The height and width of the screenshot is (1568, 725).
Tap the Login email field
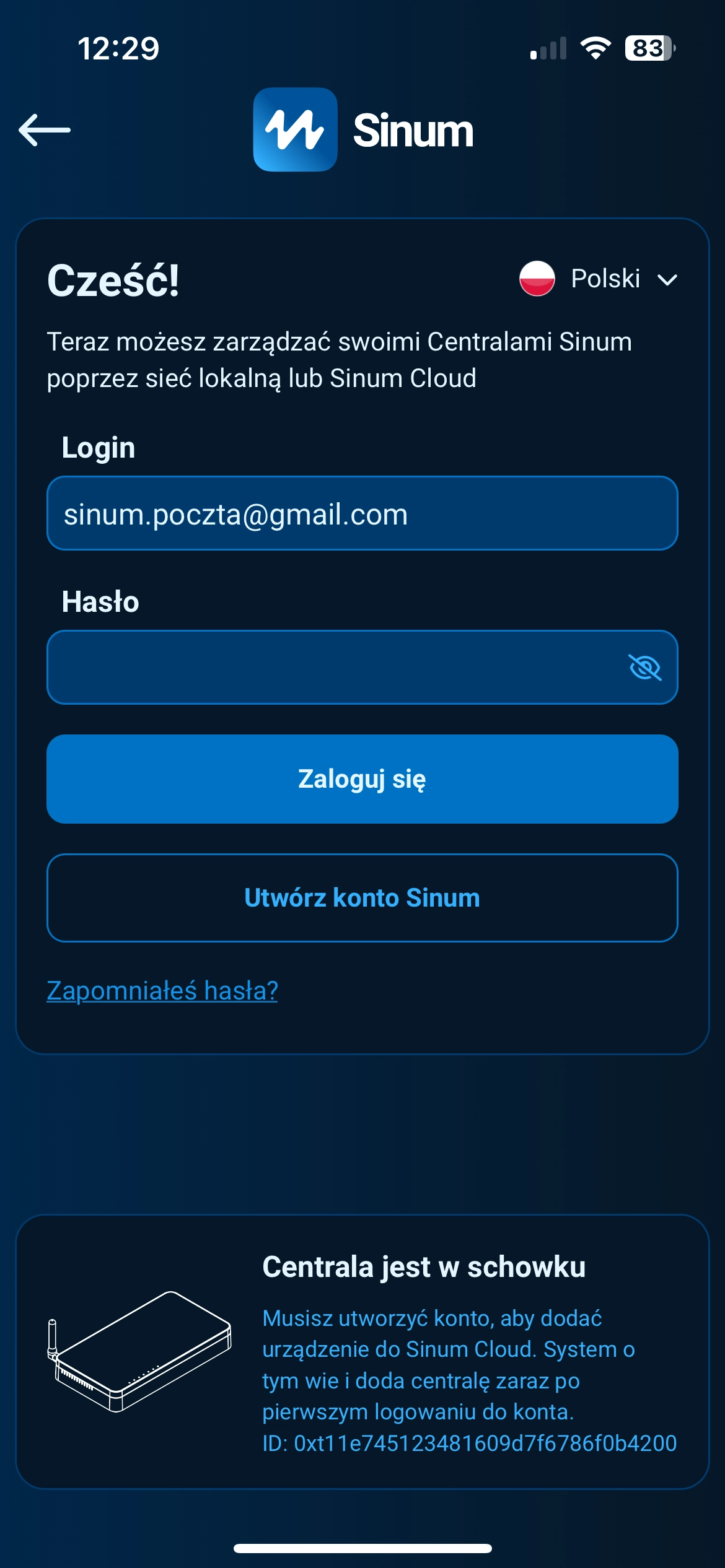click(362, 513)
